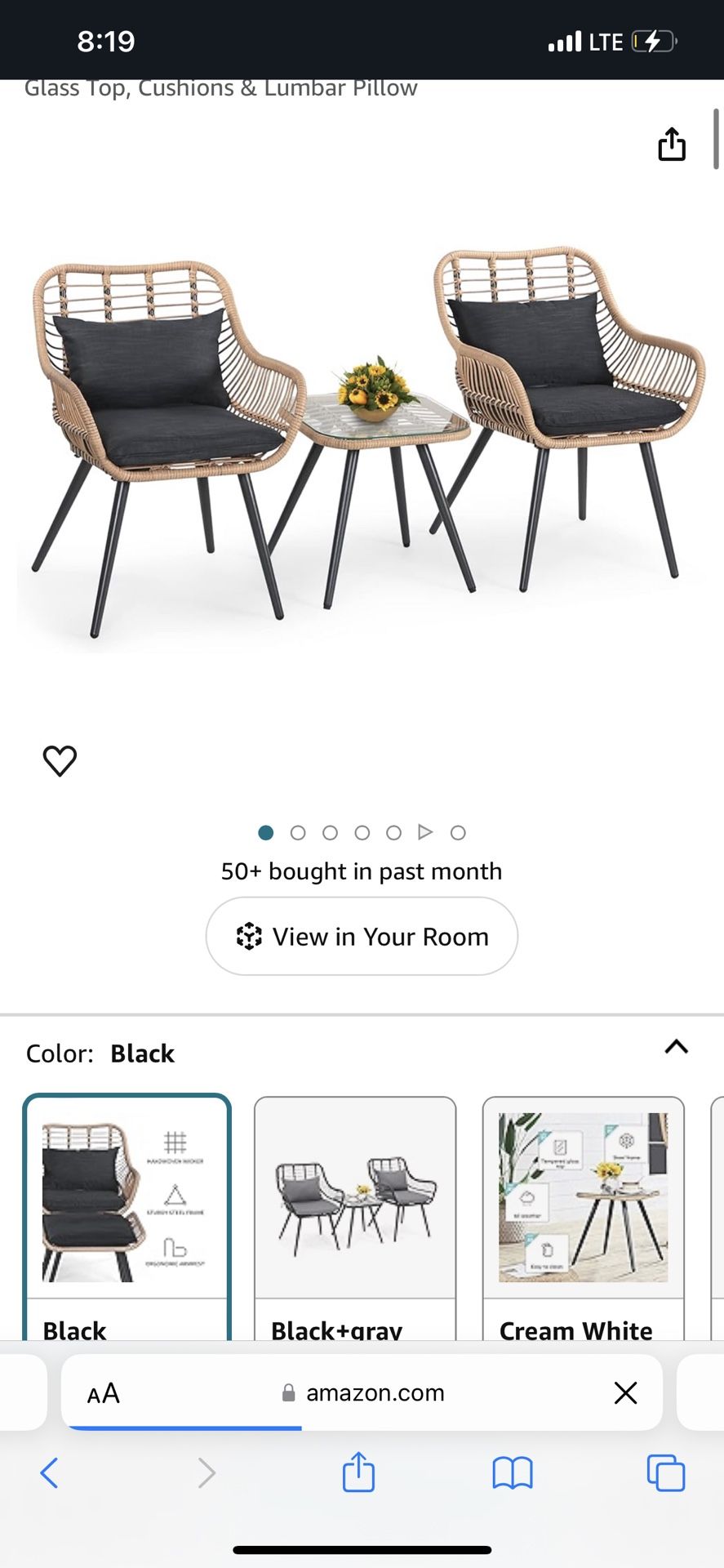The image size is (724, 1568).
Task: Select the first carousel dot indicator
Action: 266,831
